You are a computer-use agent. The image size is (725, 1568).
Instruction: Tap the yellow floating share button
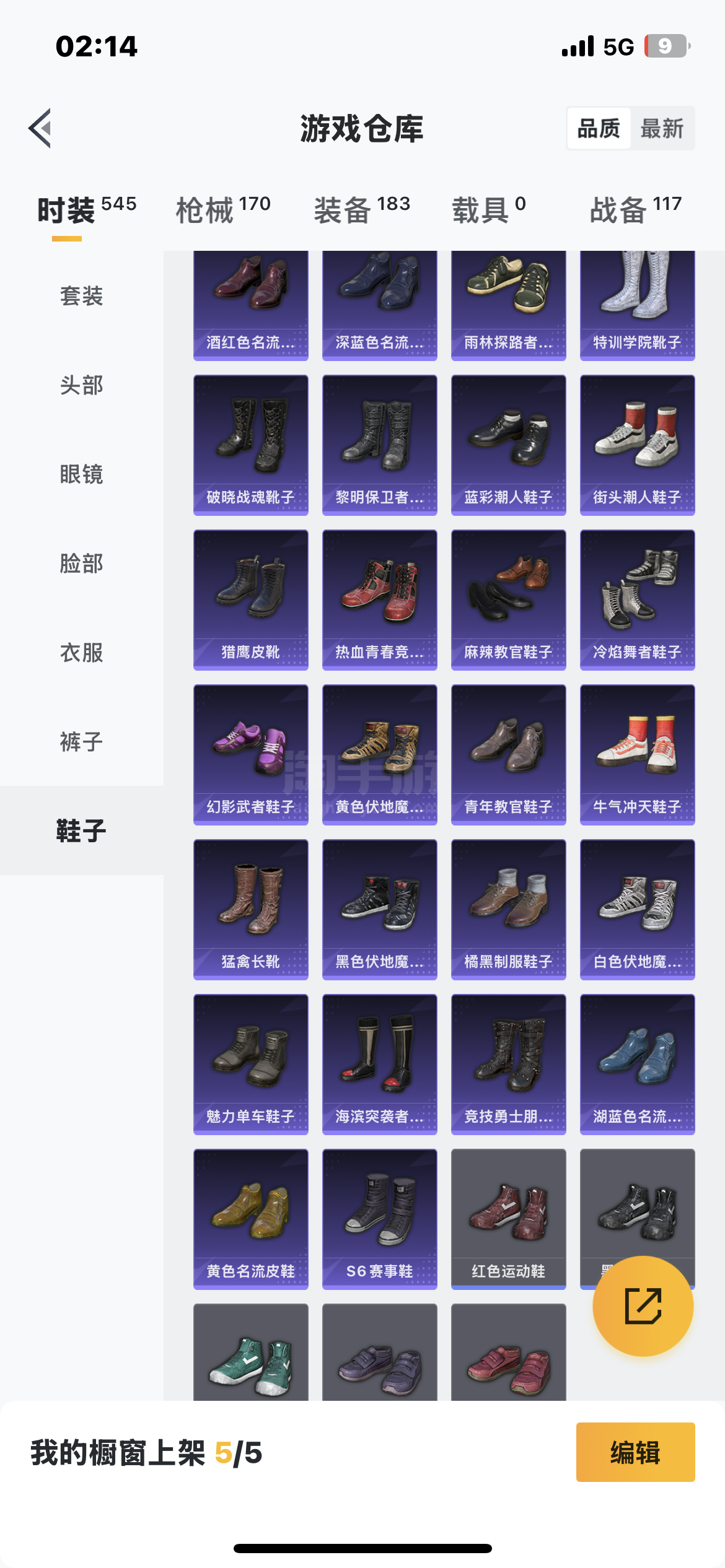tap(643, 1306)
